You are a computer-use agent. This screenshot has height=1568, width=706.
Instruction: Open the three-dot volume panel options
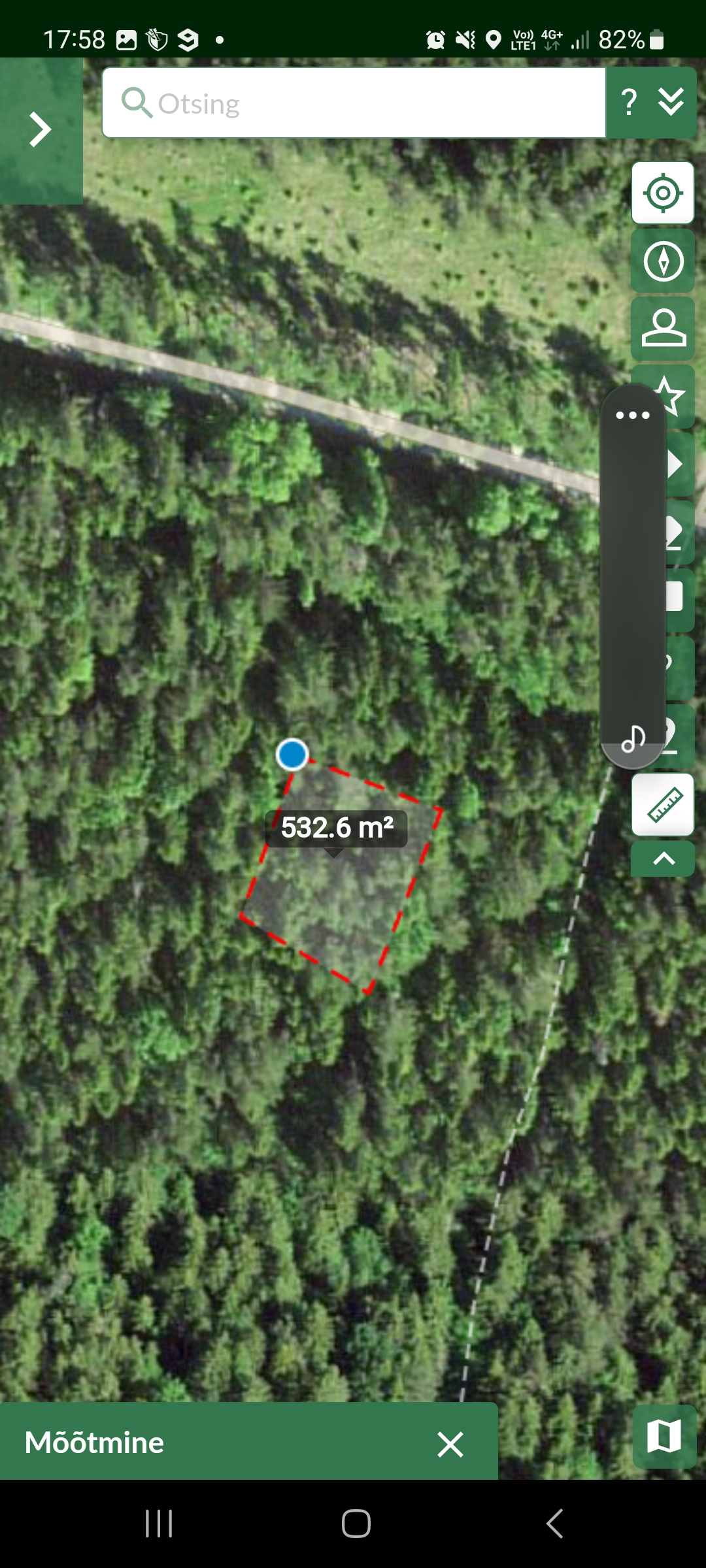coord(632,416)
